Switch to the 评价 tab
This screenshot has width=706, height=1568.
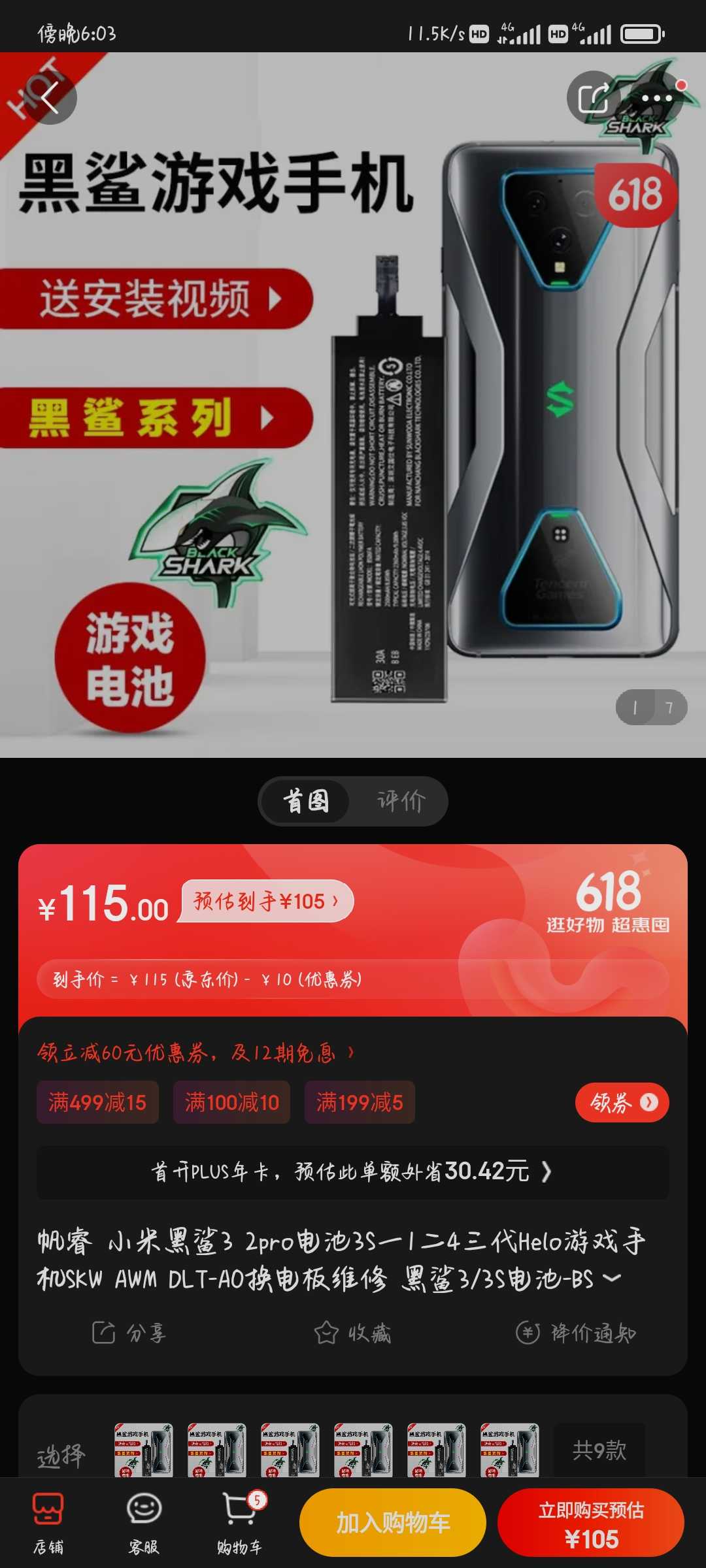(401, 801)
